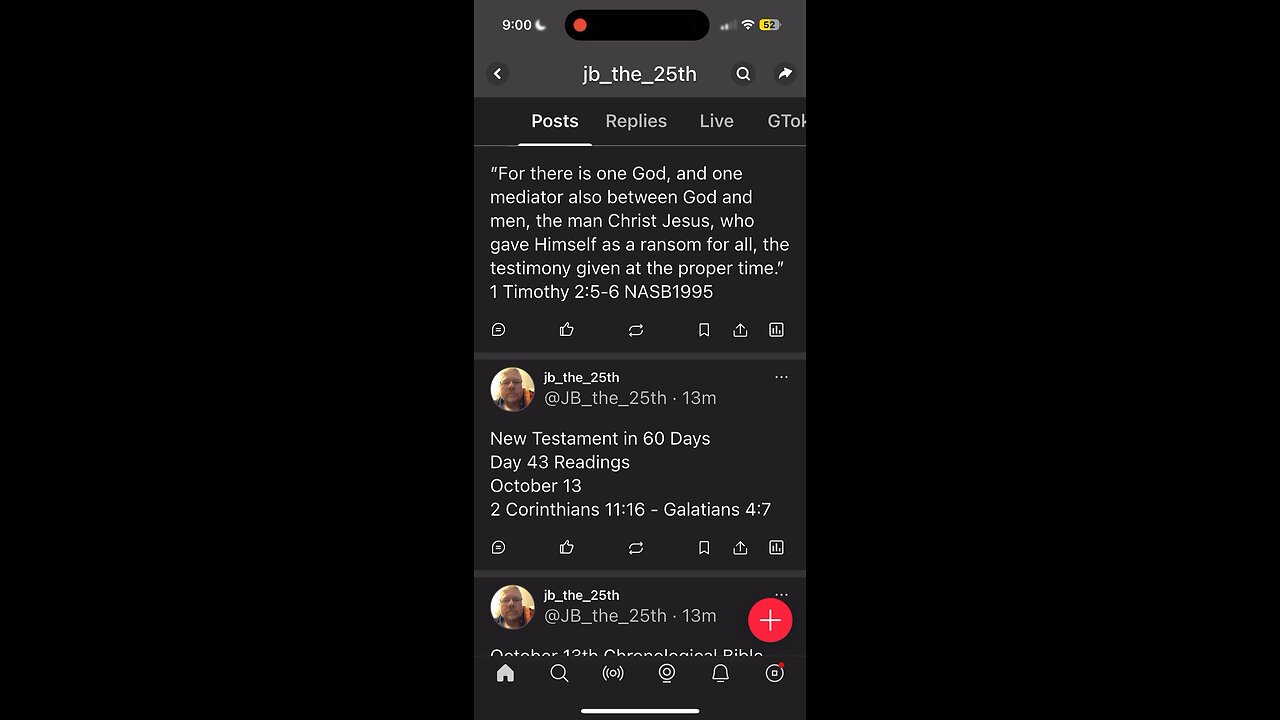The height and width of the screenshot is (720, 1280).
Task: View stats for New Testament in 60 Days post
Action: [776, 548]
